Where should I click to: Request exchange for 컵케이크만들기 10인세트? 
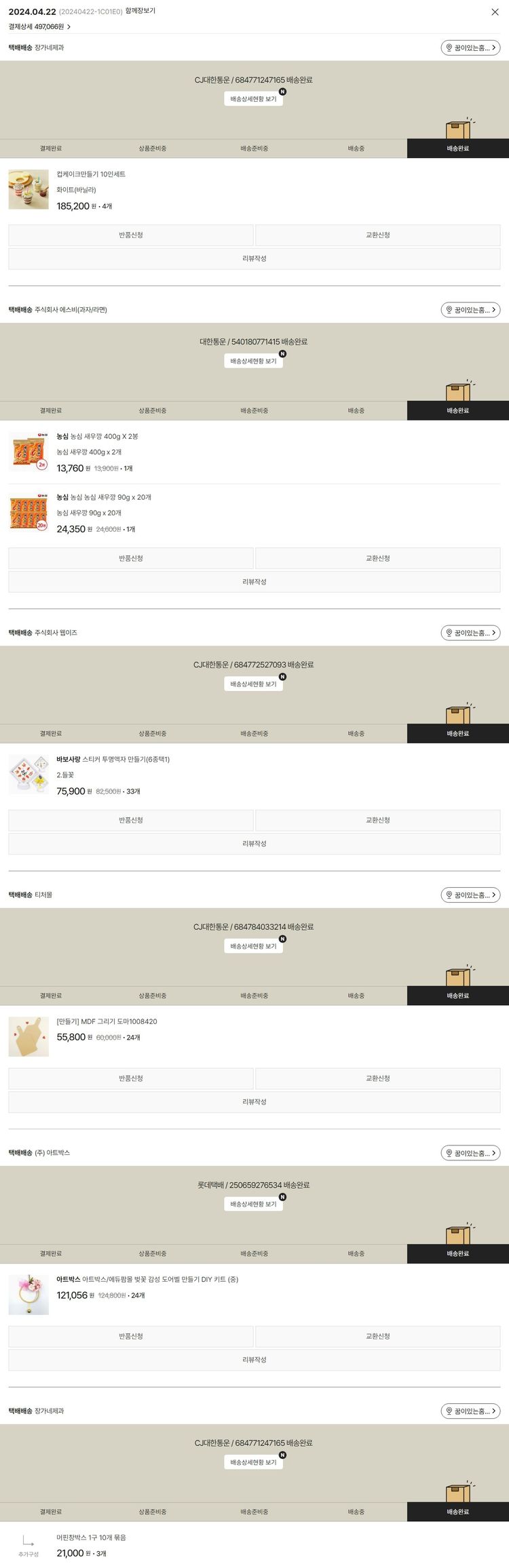point(377,235)
